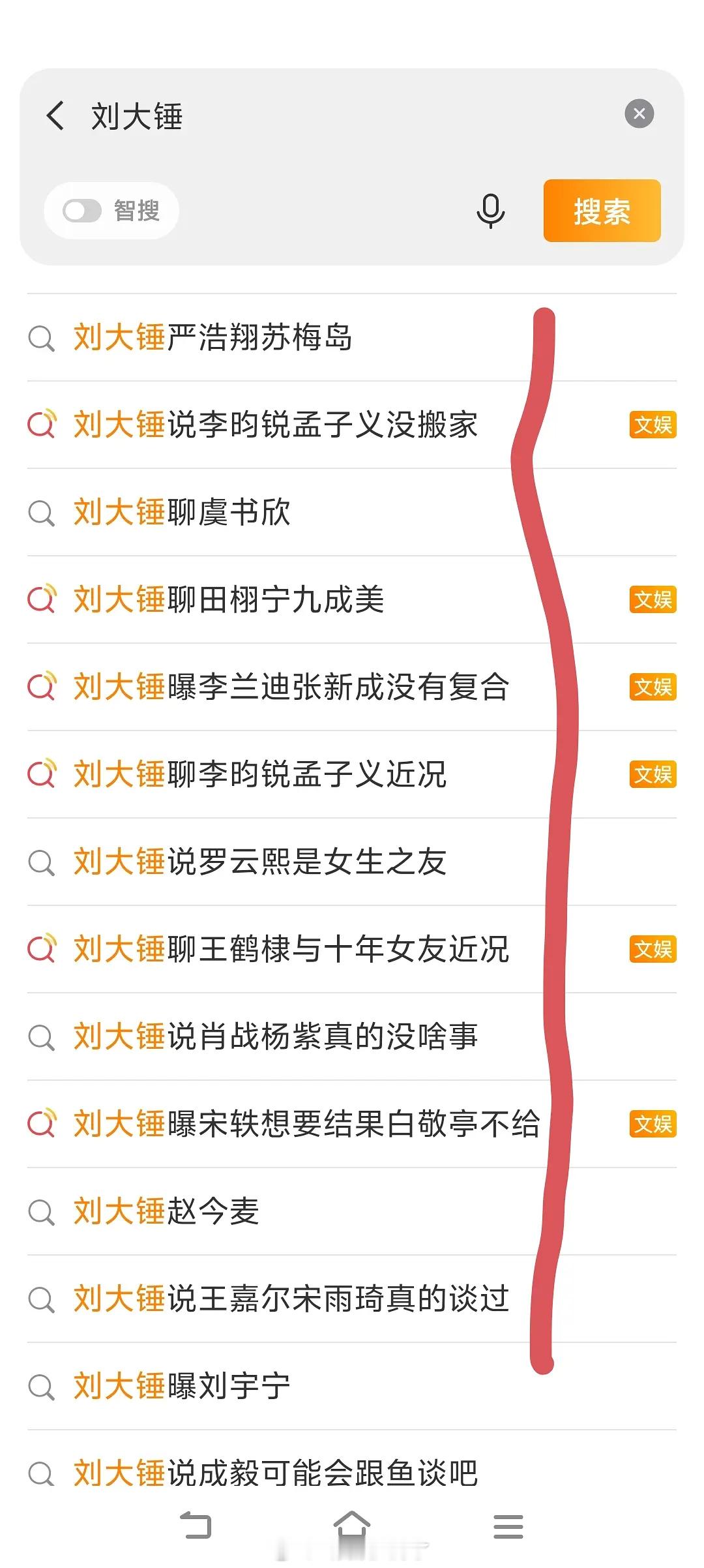
Task: Tap the orange 搜索 search button
Action: [x=601, y=211]
